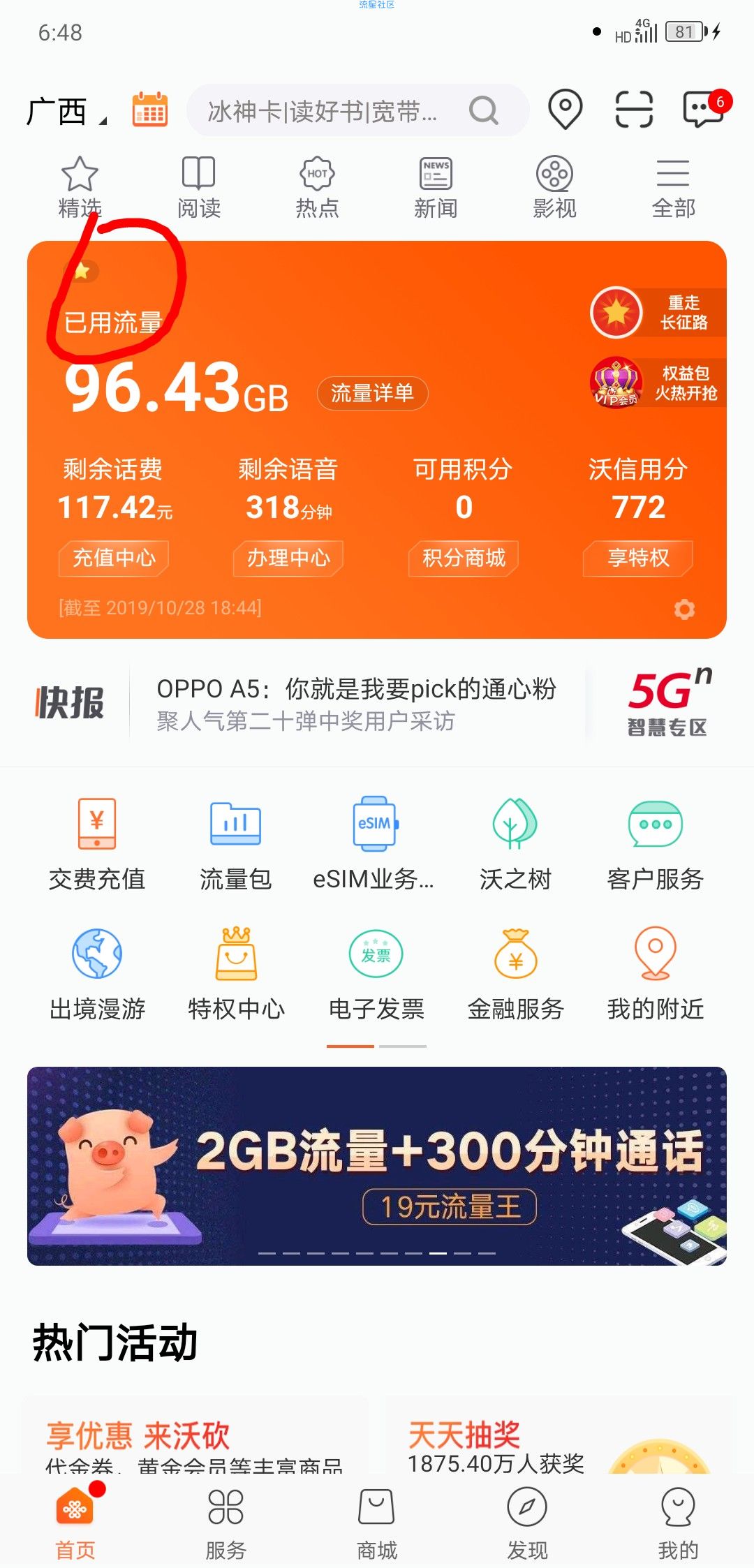Open the 广西 region selector
754x1568 pixels.
[66, 112]
